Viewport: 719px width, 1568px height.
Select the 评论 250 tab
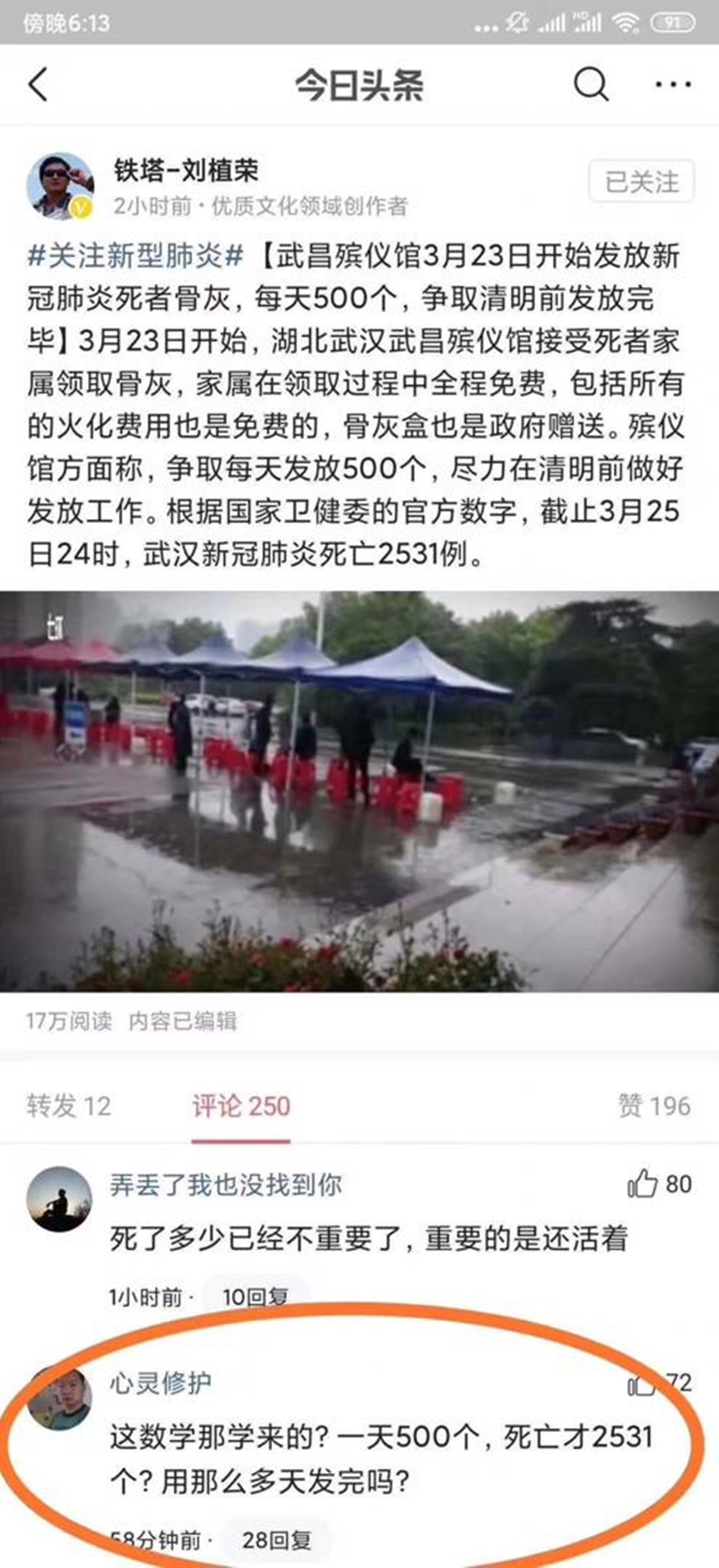(x=241, y=1106)
